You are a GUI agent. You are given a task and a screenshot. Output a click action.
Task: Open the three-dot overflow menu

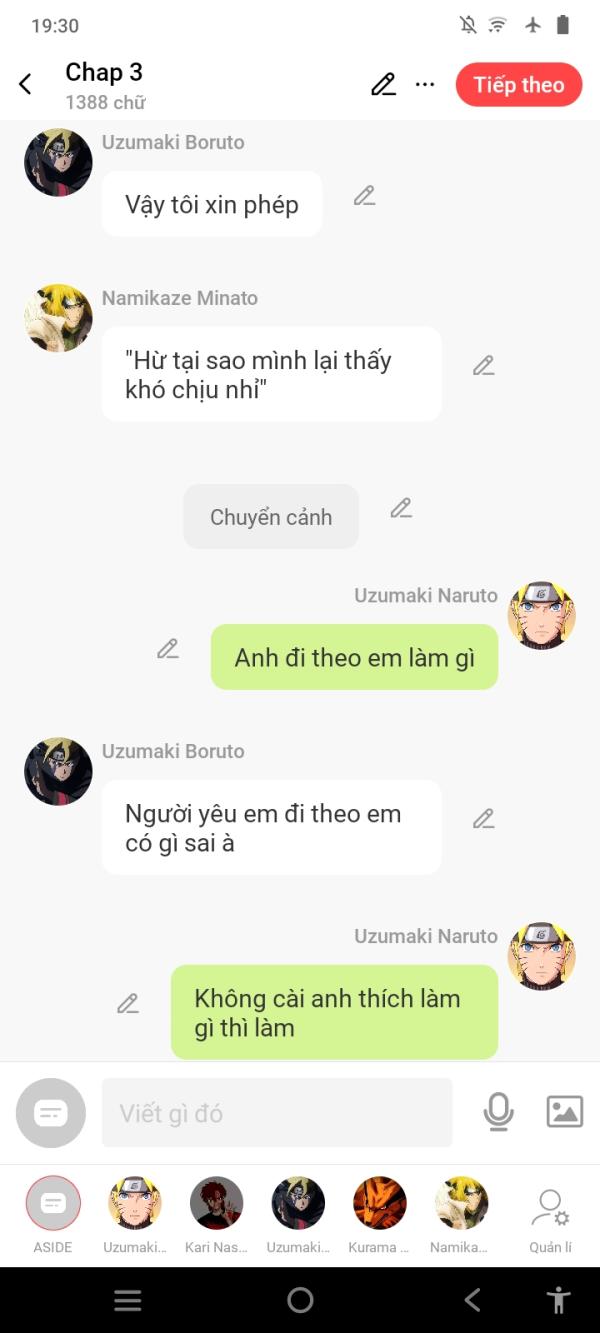[x=425, y=85]
